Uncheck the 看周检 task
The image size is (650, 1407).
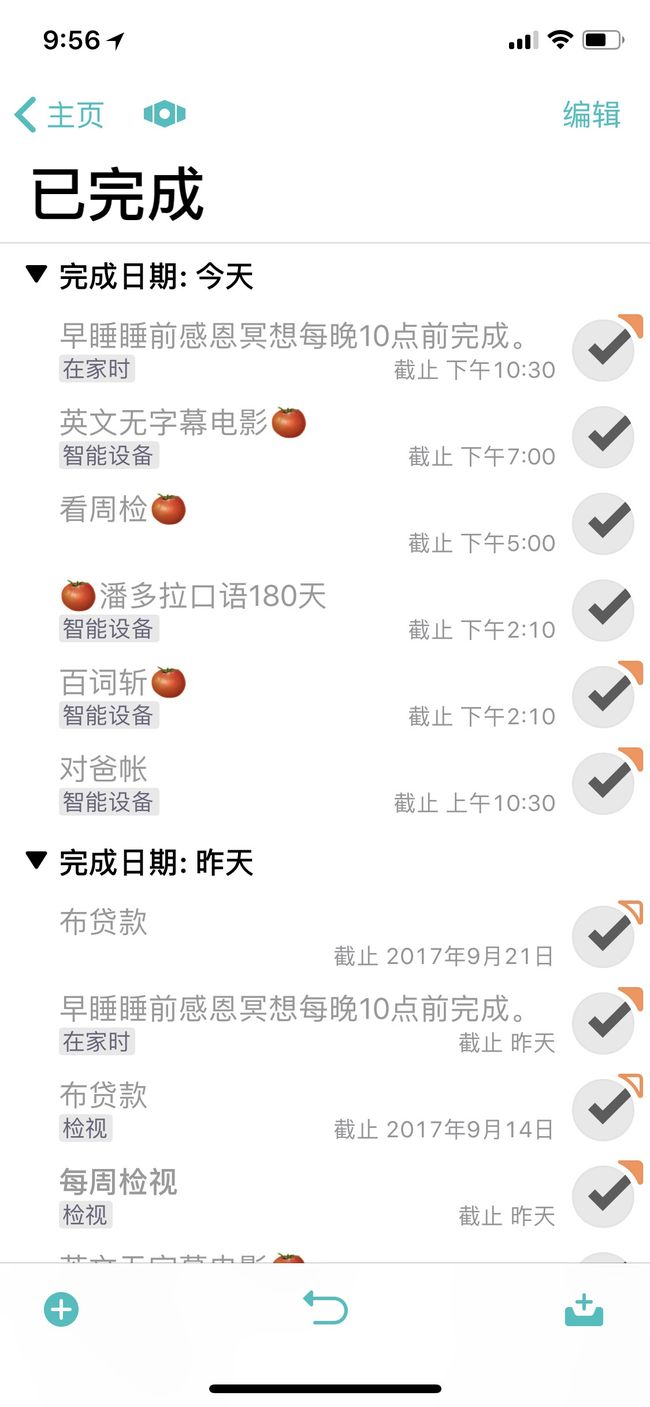(x=603, y=524)
